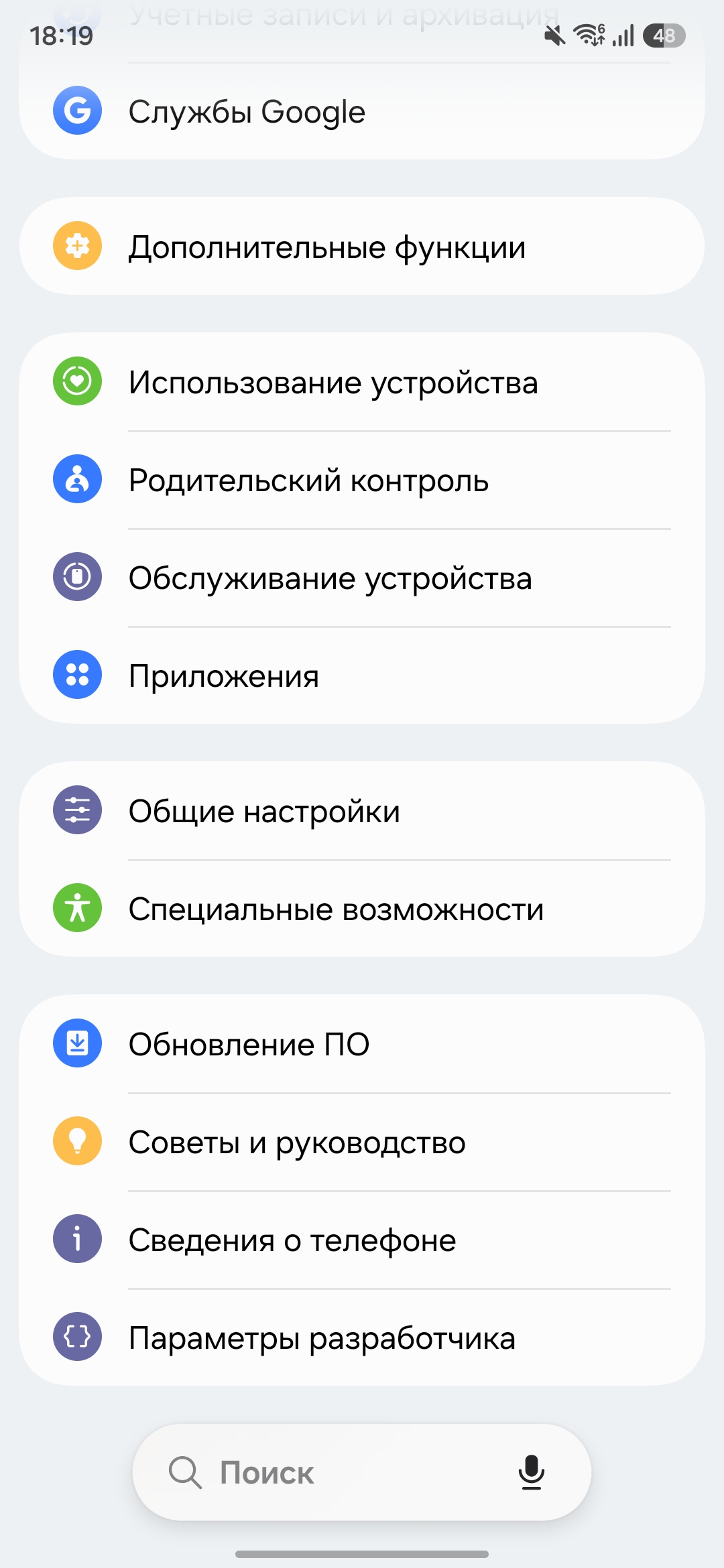Open Параметры разработчика
The width and height of the screenshot is (724, 1568).
362,1337
